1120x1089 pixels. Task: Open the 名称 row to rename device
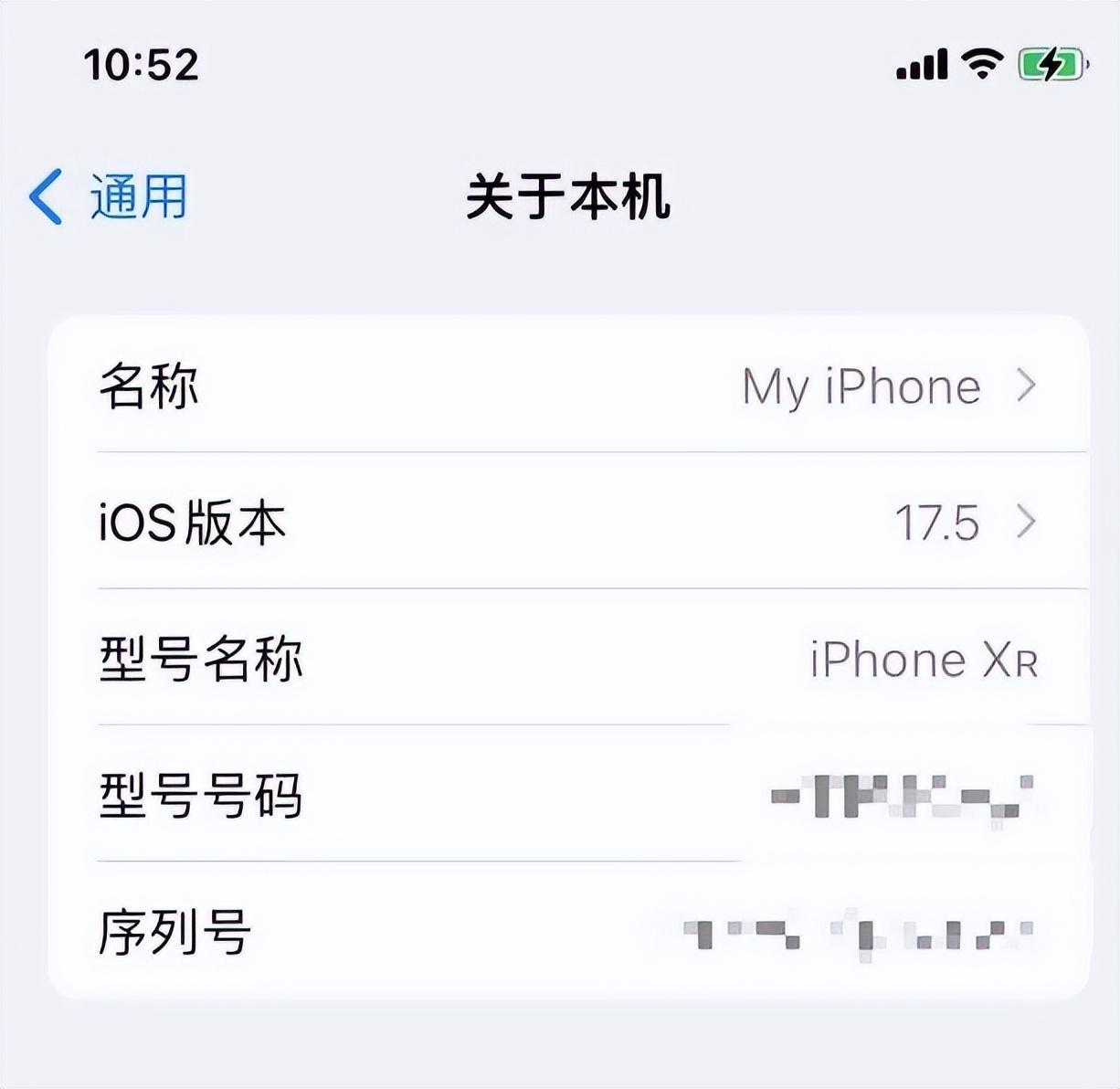pos(568,386)
